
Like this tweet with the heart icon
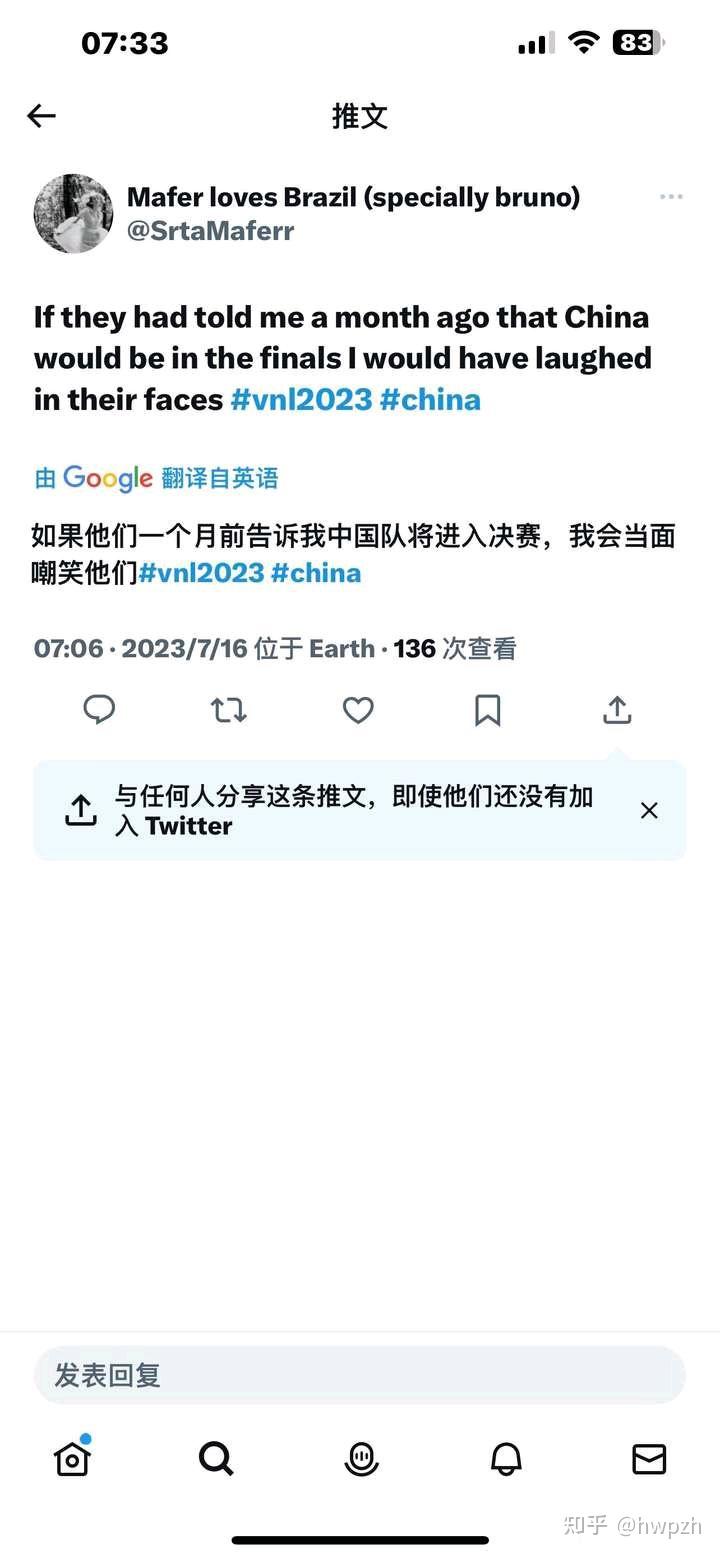pos(358,710)
